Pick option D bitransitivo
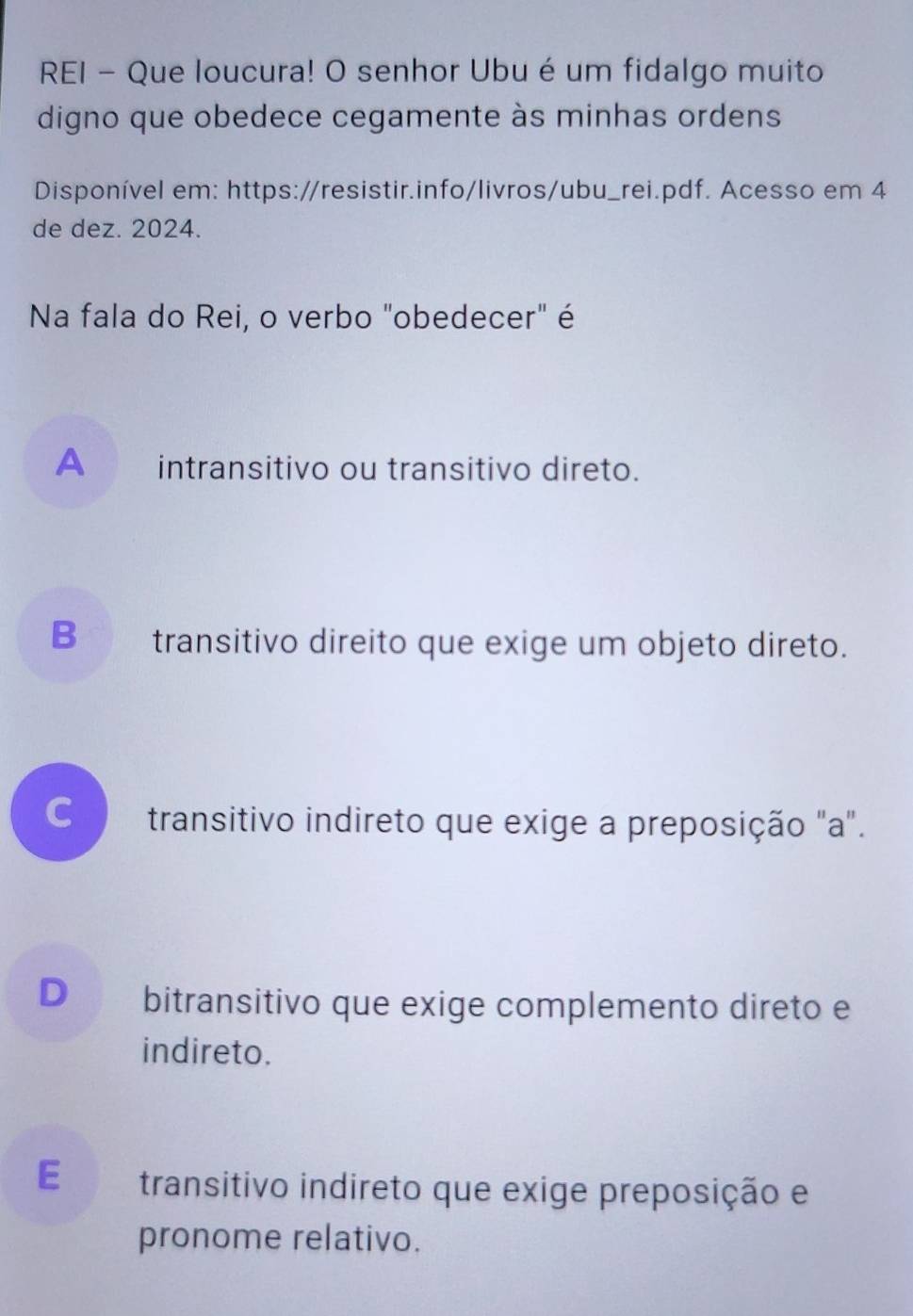The height and width of the screenshot is (1316, 913). point(55,993)
